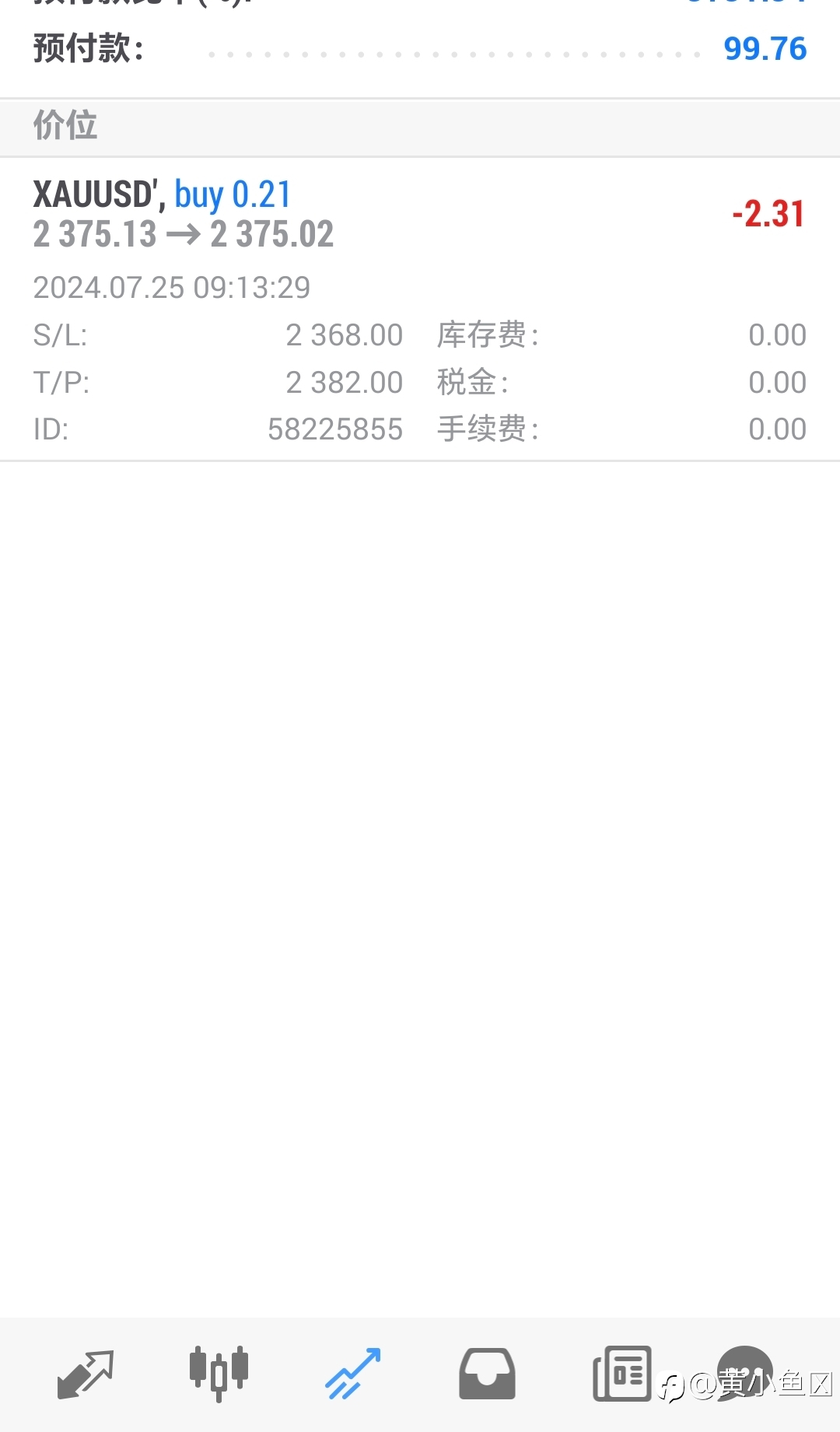Switch to the candlestick chart tab

pyautogui.click(x=219, y=1374)
